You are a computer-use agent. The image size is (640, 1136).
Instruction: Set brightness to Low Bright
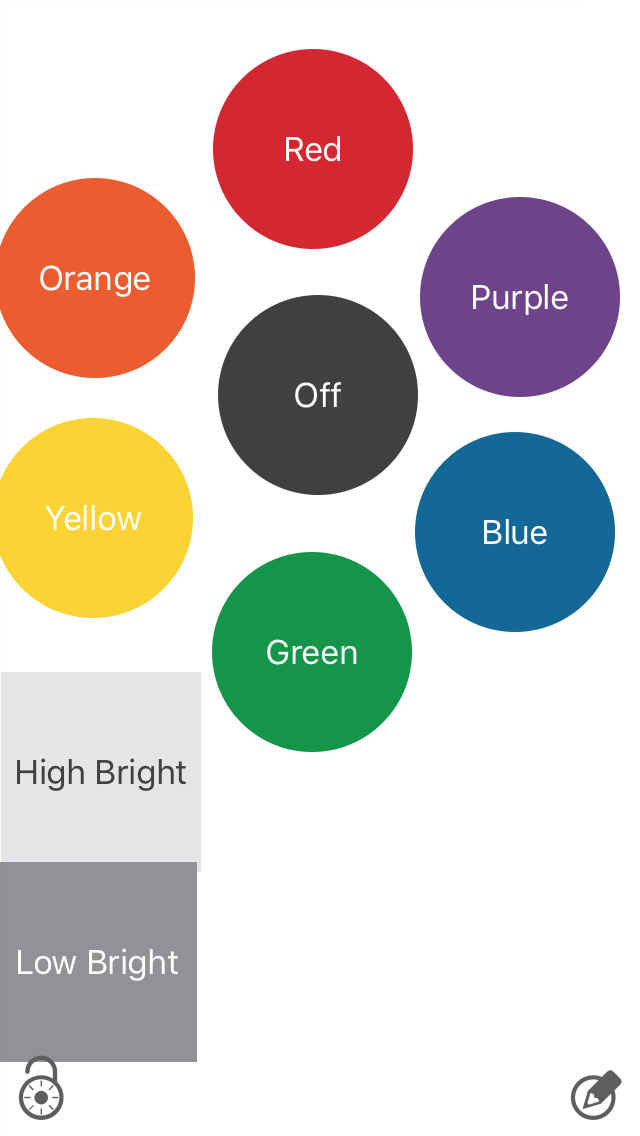point(98,962)
